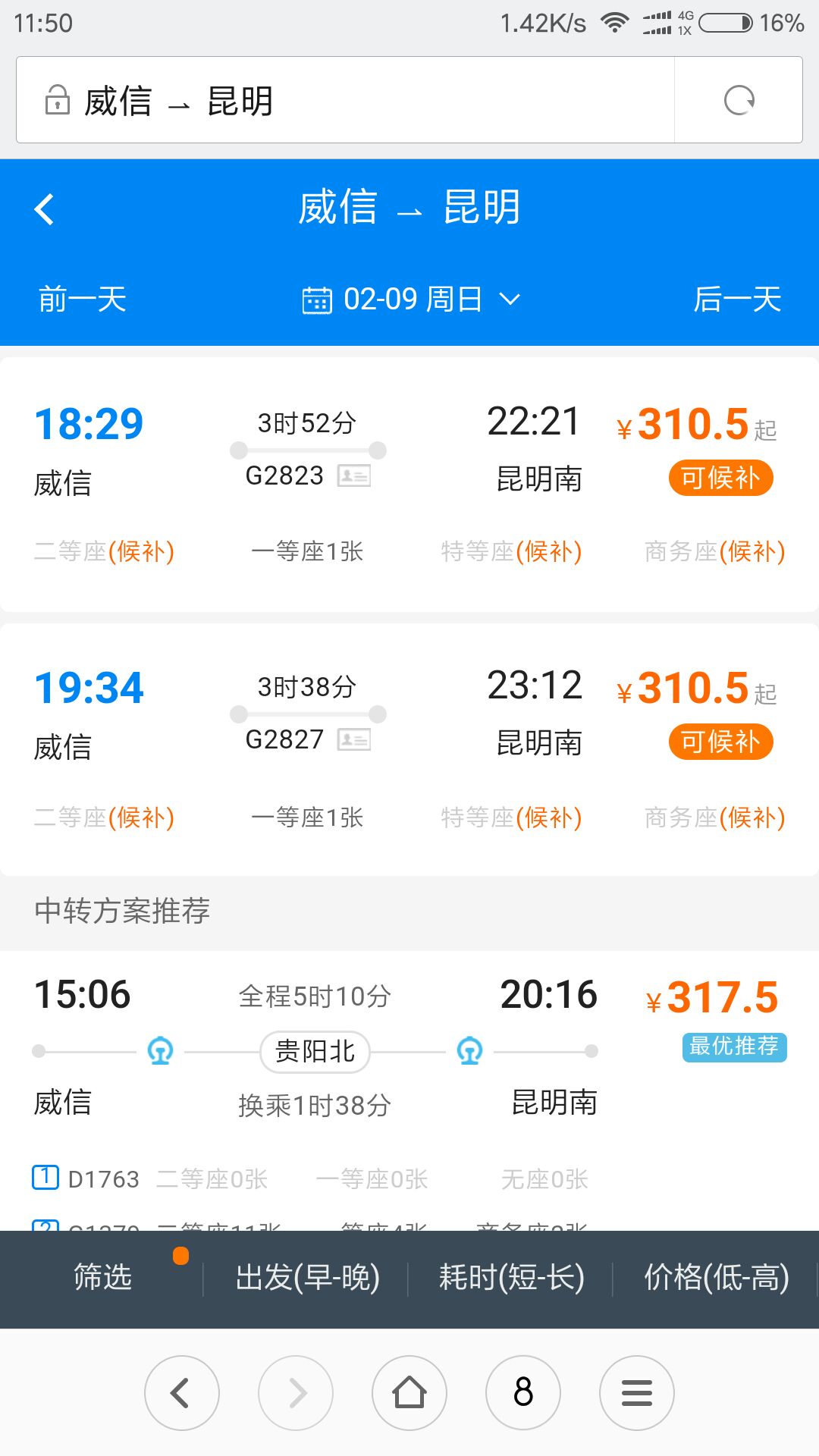819x1456 pixels.
Task: Reload the page with the refresh icon
Action: pyautogui.click(x=739, y=100)
